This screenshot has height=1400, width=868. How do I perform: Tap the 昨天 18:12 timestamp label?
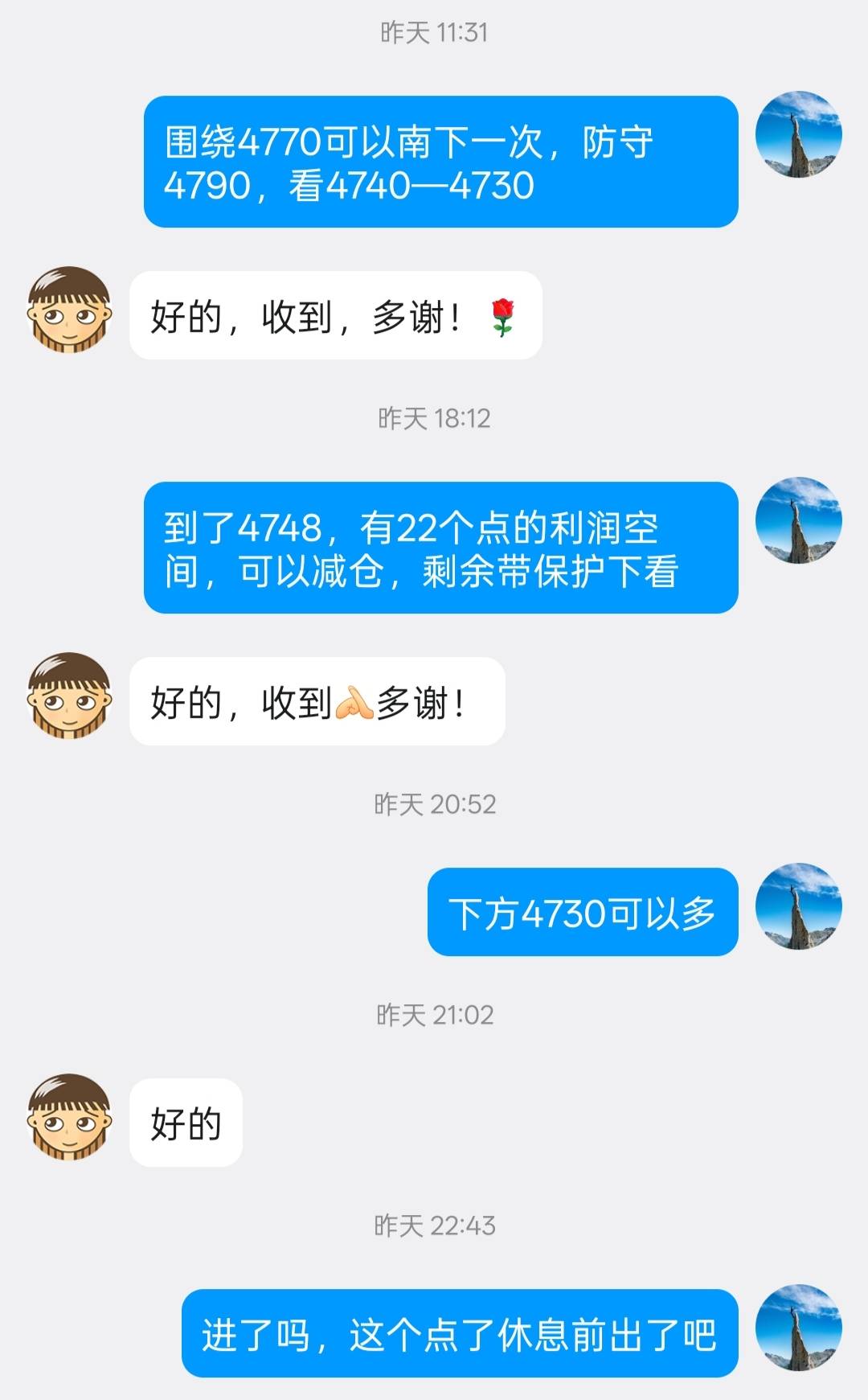tap(434, 418)
